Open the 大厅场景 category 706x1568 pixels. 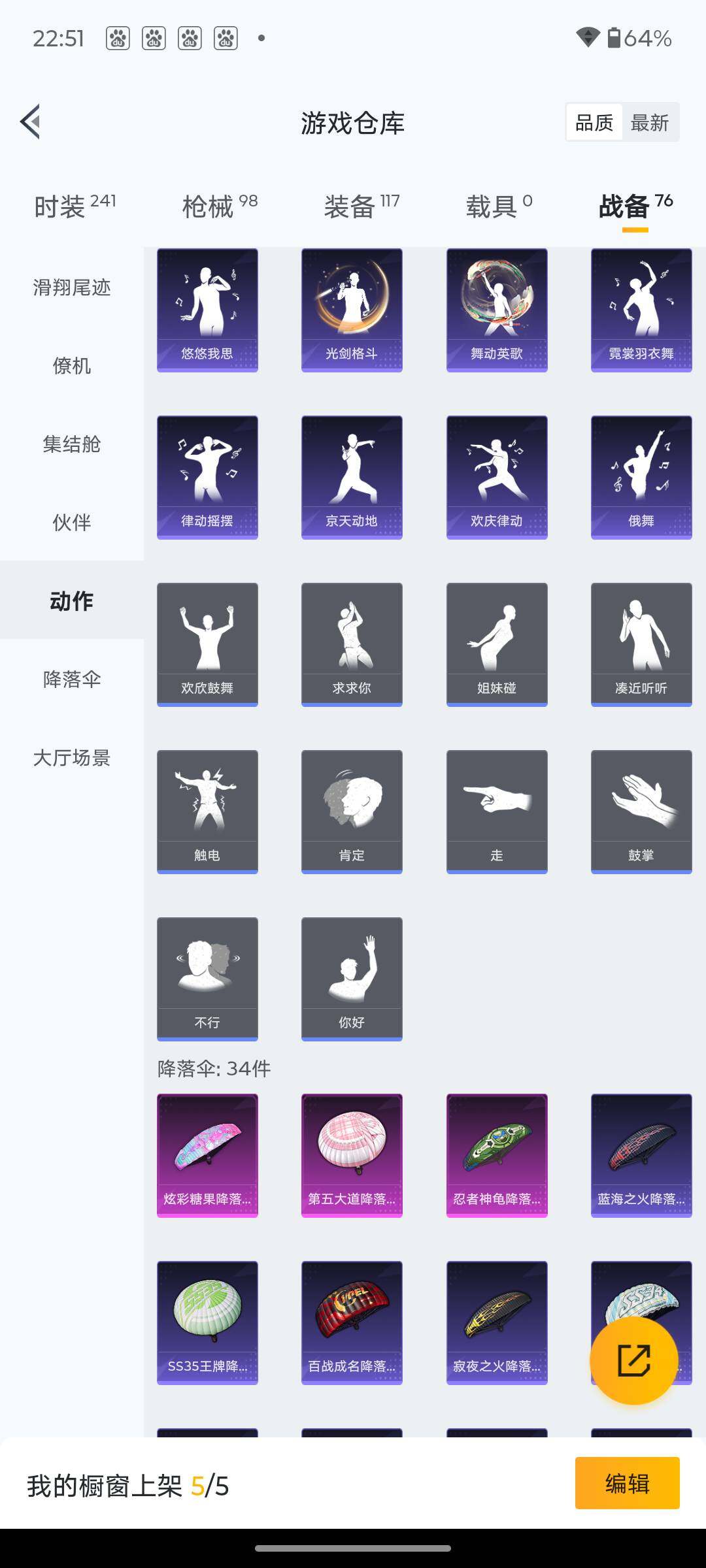(72, 758)
